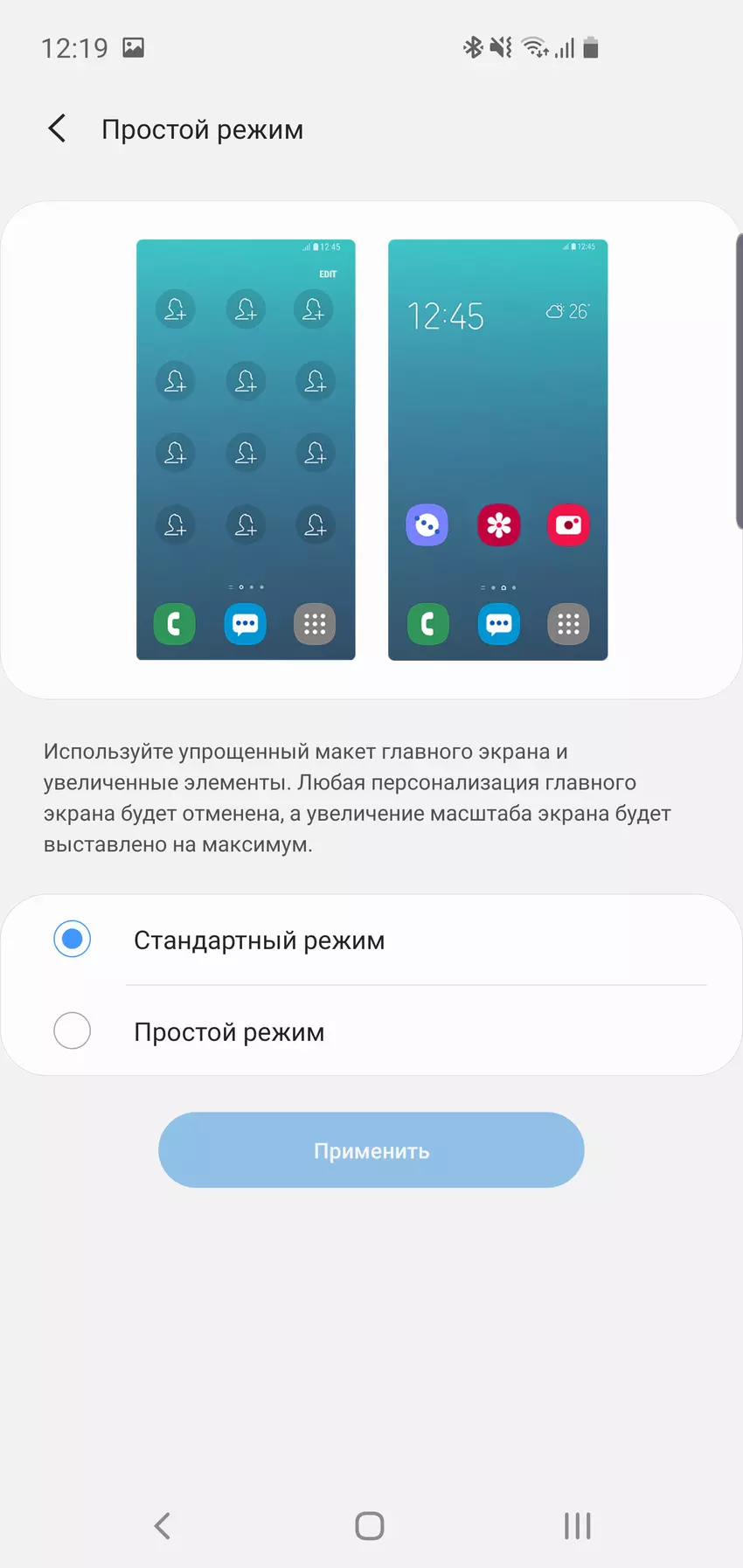Tap system navigation back button
The image size is (743, 1568).
point(163,1526)
